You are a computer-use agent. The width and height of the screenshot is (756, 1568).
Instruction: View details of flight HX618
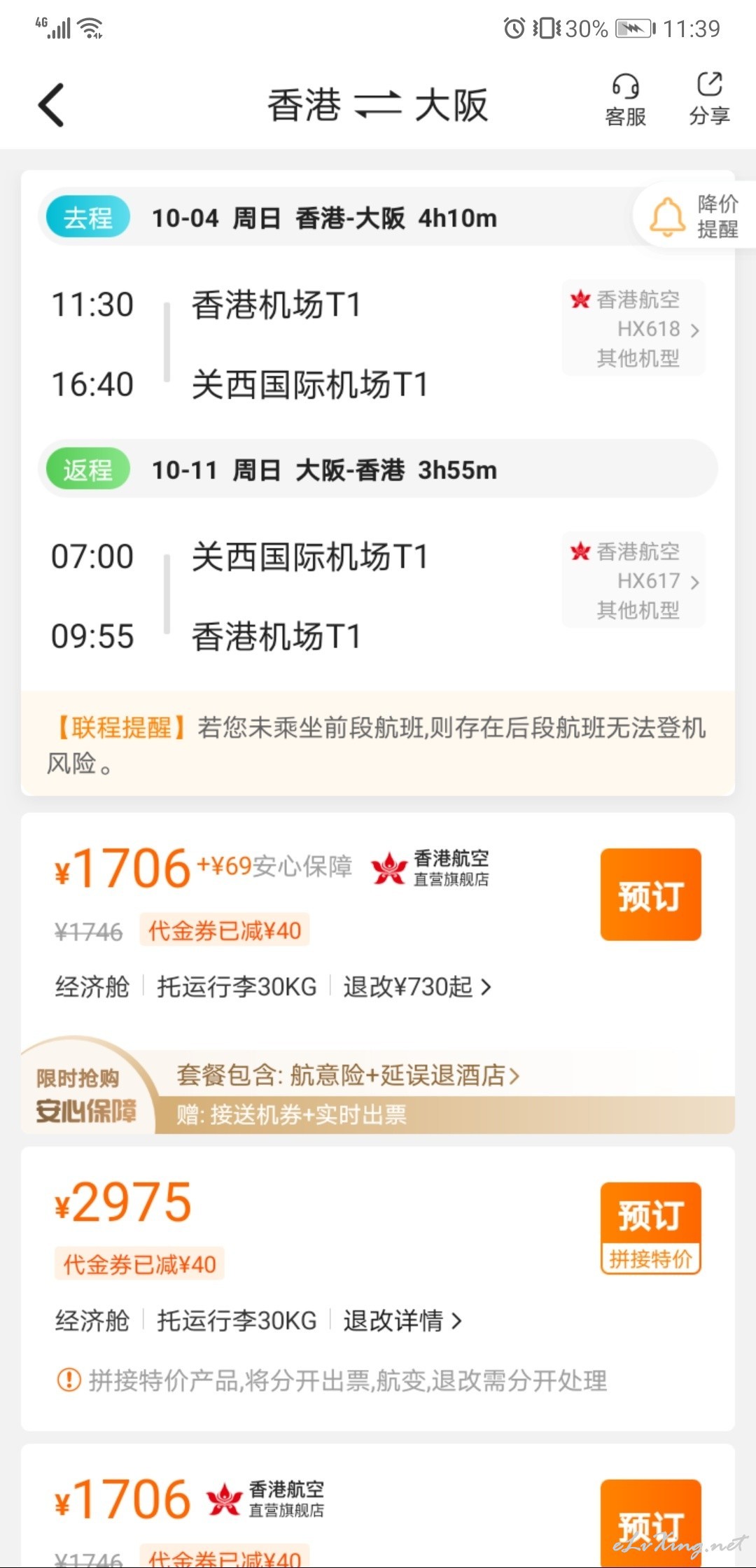[x=634, y=328]
